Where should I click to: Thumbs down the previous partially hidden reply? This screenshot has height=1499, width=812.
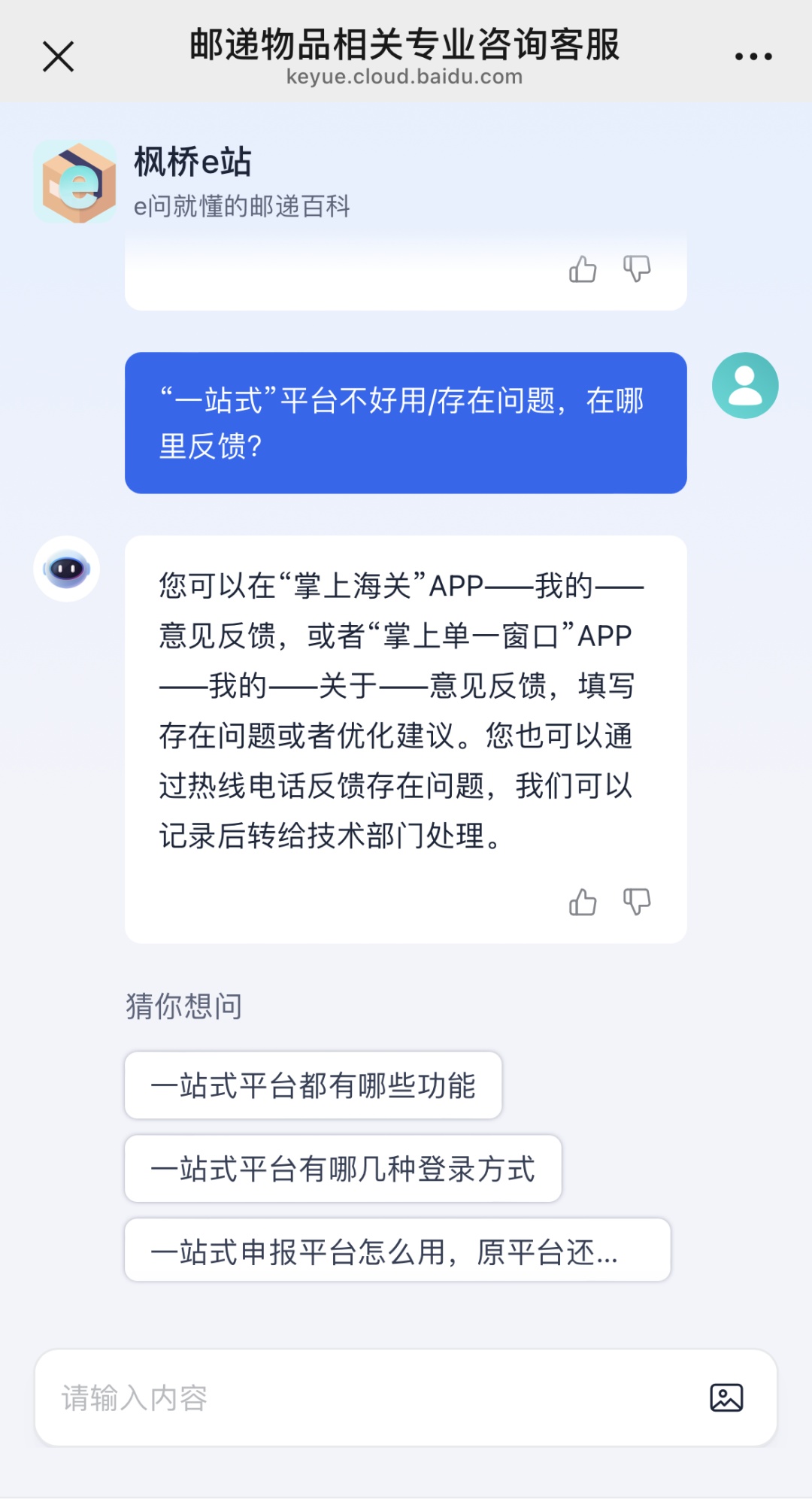click(637, 268)
